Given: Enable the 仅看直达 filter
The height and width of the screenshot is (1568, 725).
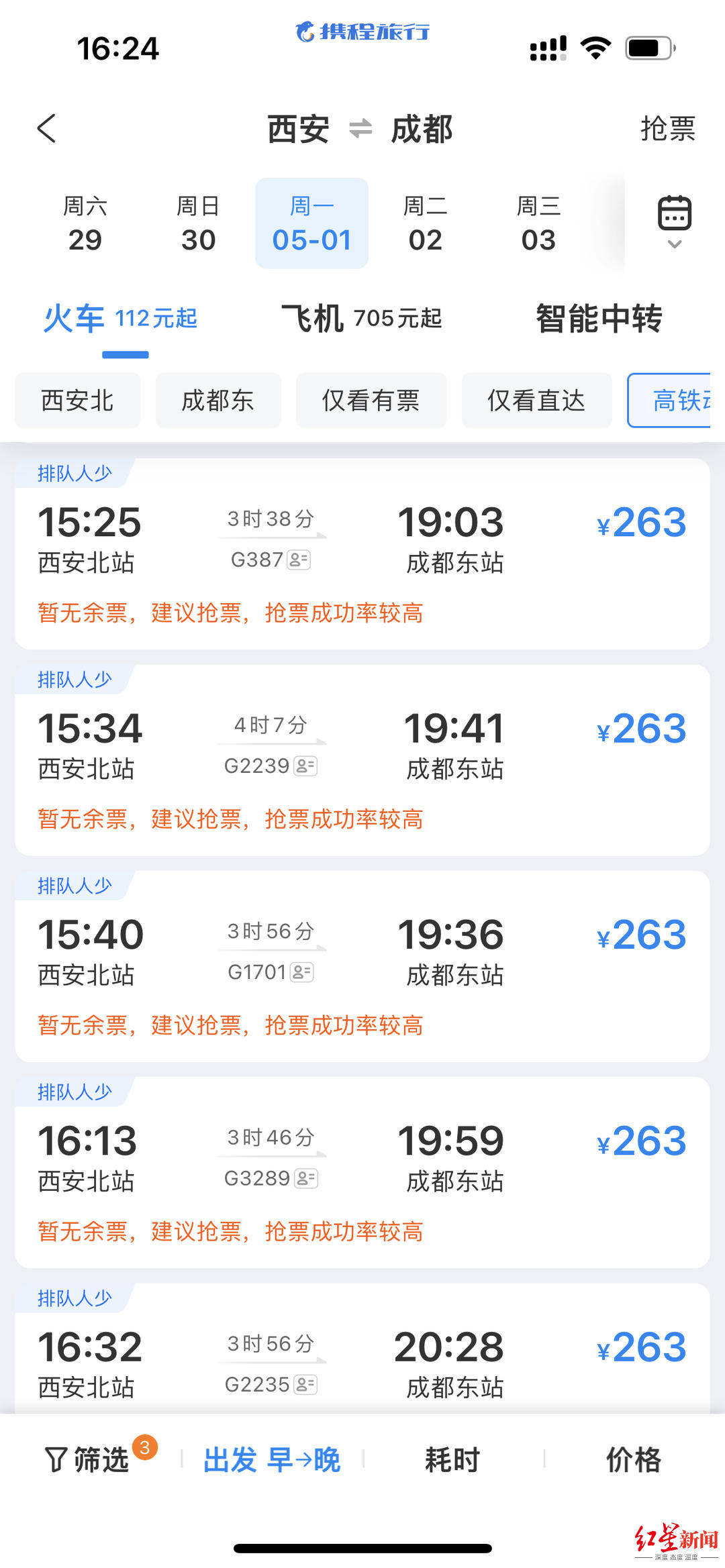Looking at the screenshot, I should (536, 401).
